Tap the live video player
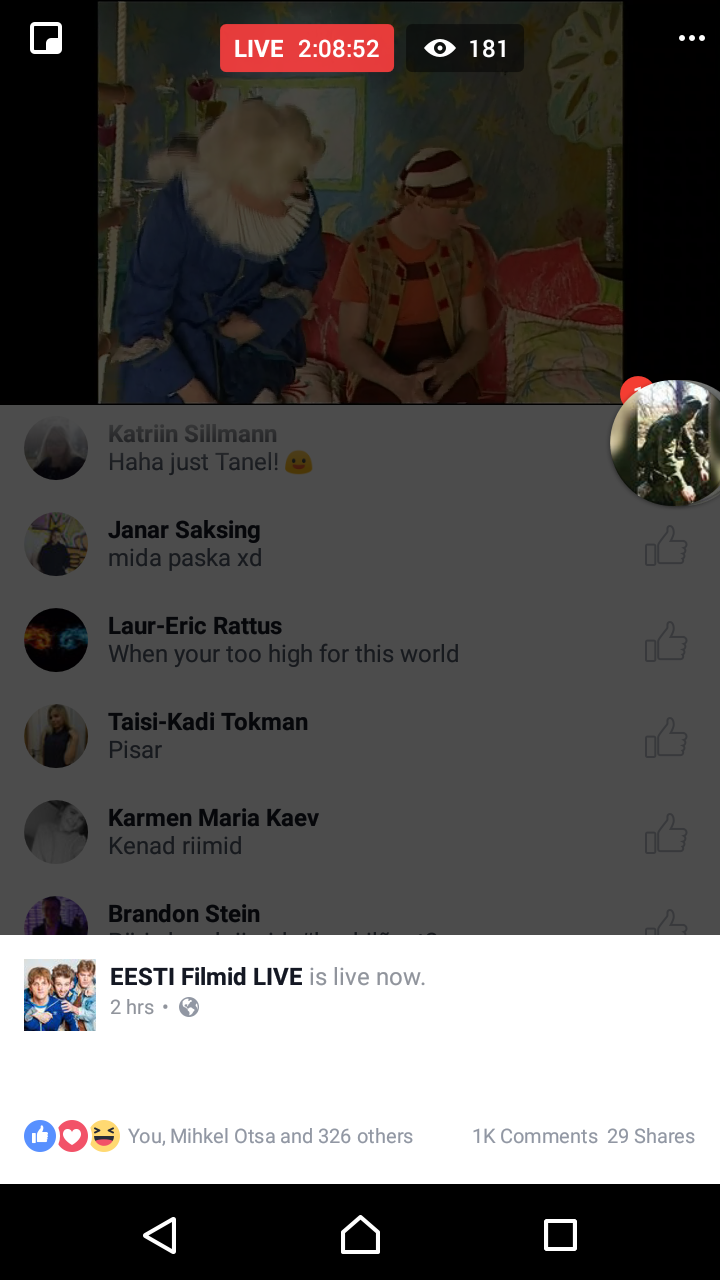Viewport: 720px width, 1280px height. (x=360, y=202)
